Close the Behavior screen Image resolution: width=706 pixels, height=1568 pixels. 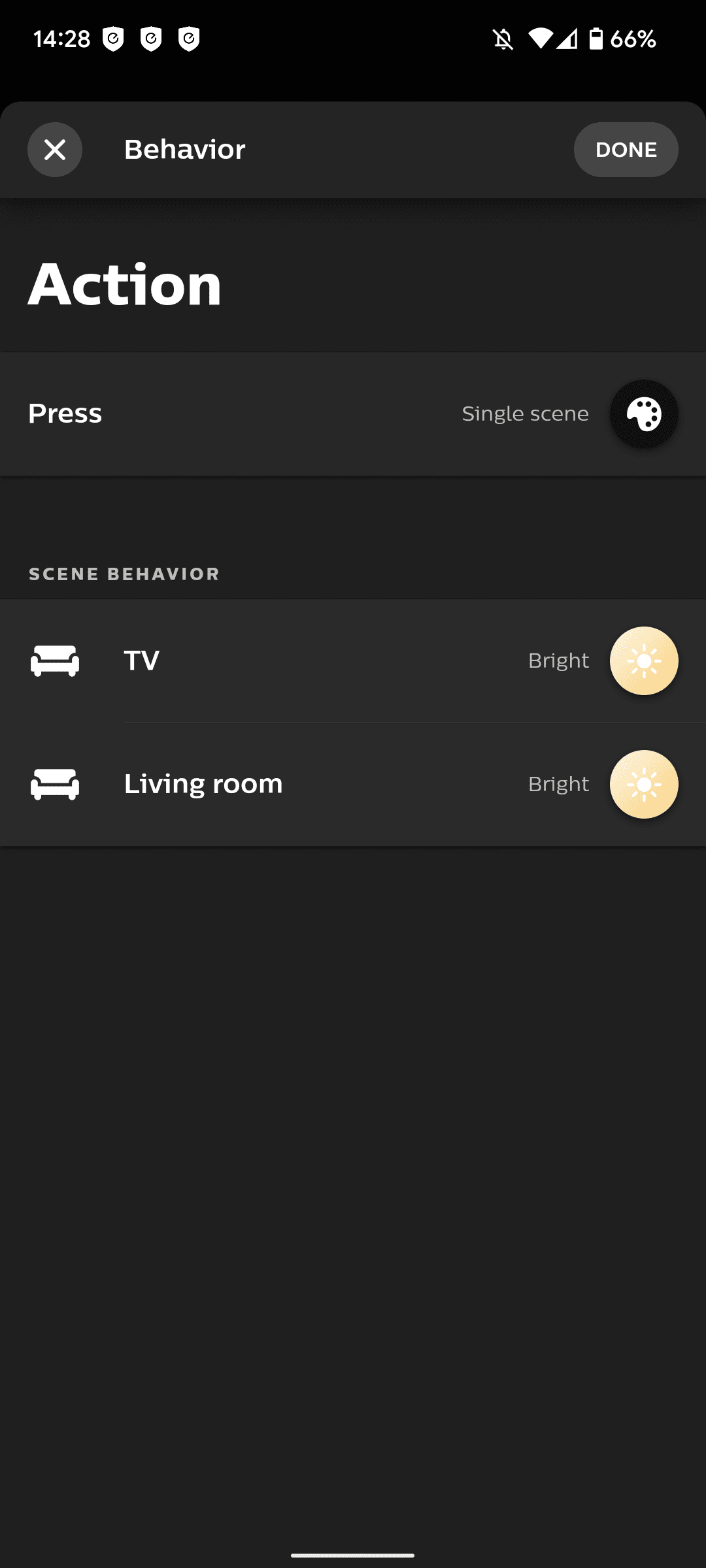click(55, 150)
